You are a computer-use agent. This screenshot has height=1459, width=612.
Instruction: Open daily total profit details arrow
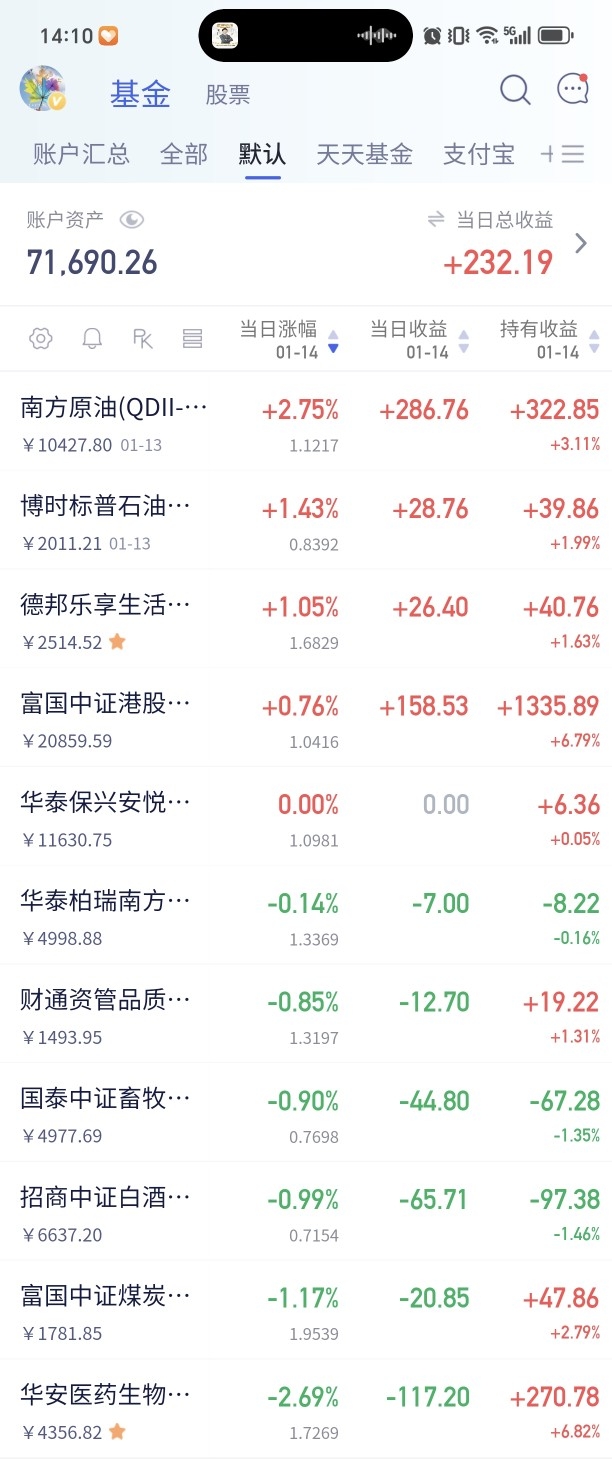581,243
